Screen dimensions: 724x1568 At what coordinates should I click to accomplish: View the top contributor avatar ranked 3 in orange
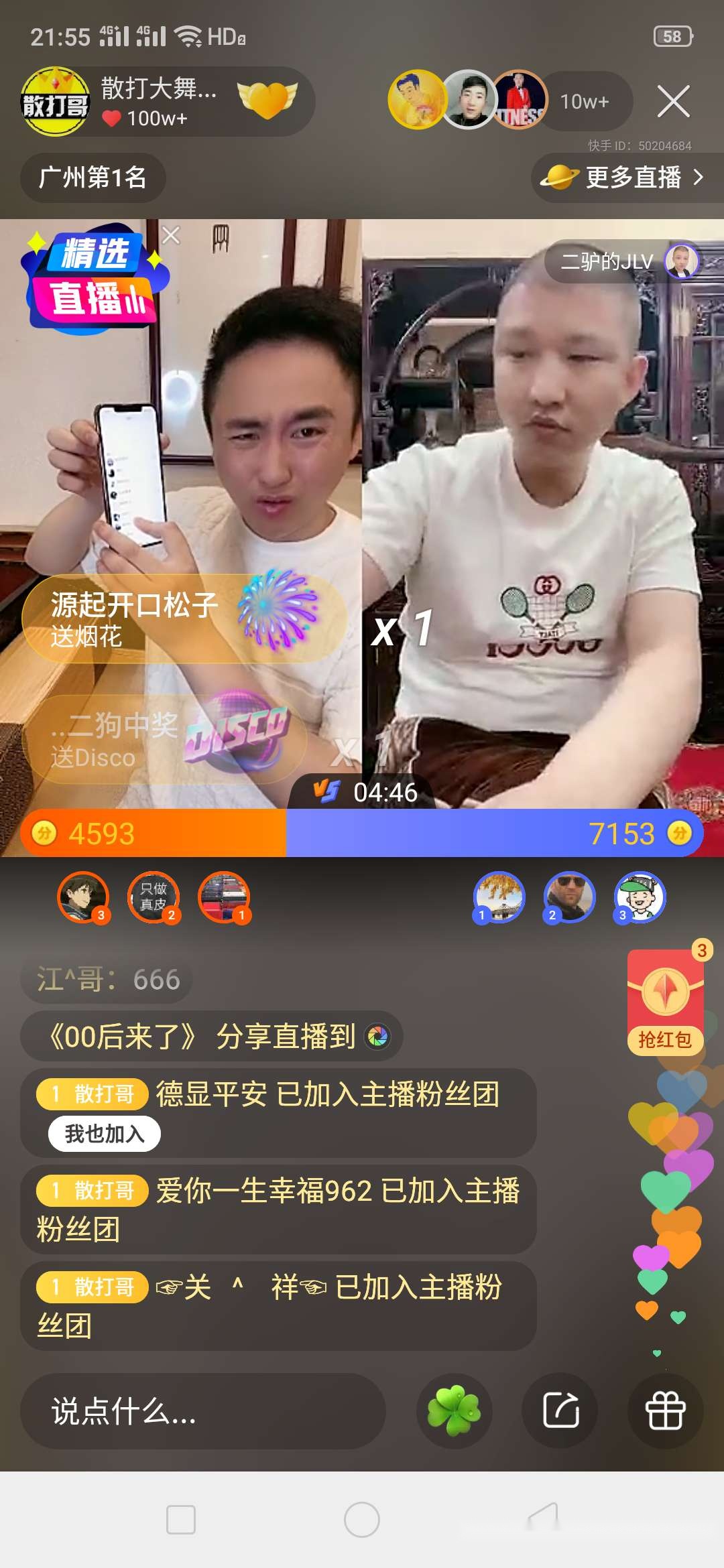click(x=83, y=897)
